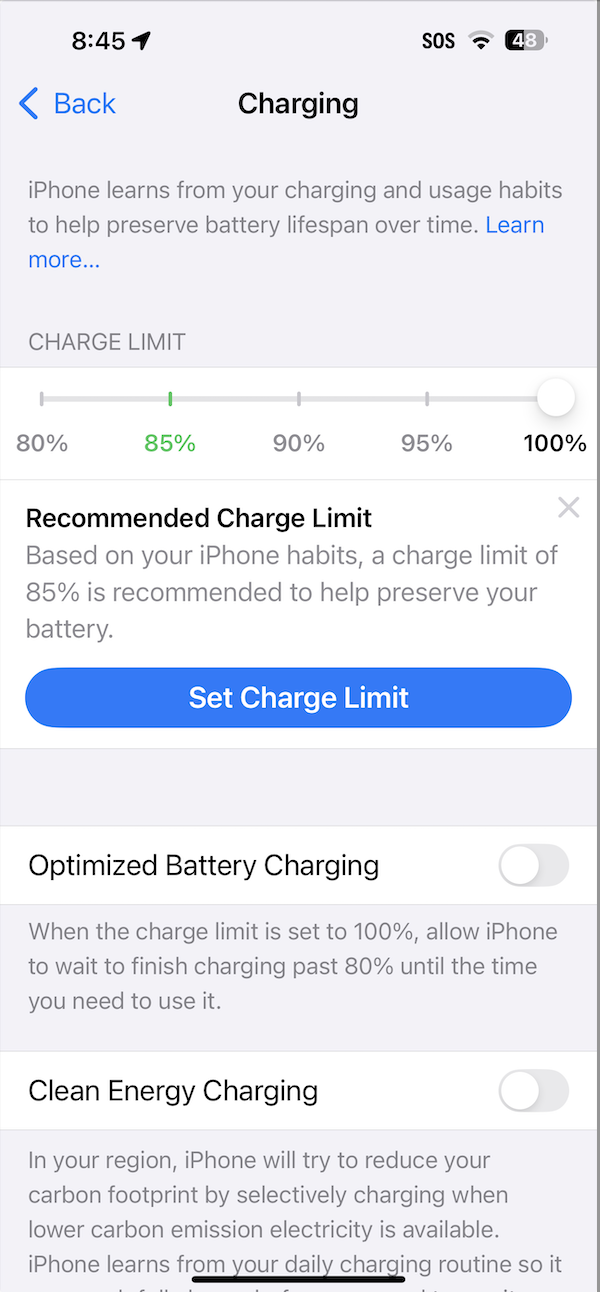Image resolution: width=600 pixels, height=1292 pixels.
Task: Enable Optimized Battery Charging
Action: (533, 865)
